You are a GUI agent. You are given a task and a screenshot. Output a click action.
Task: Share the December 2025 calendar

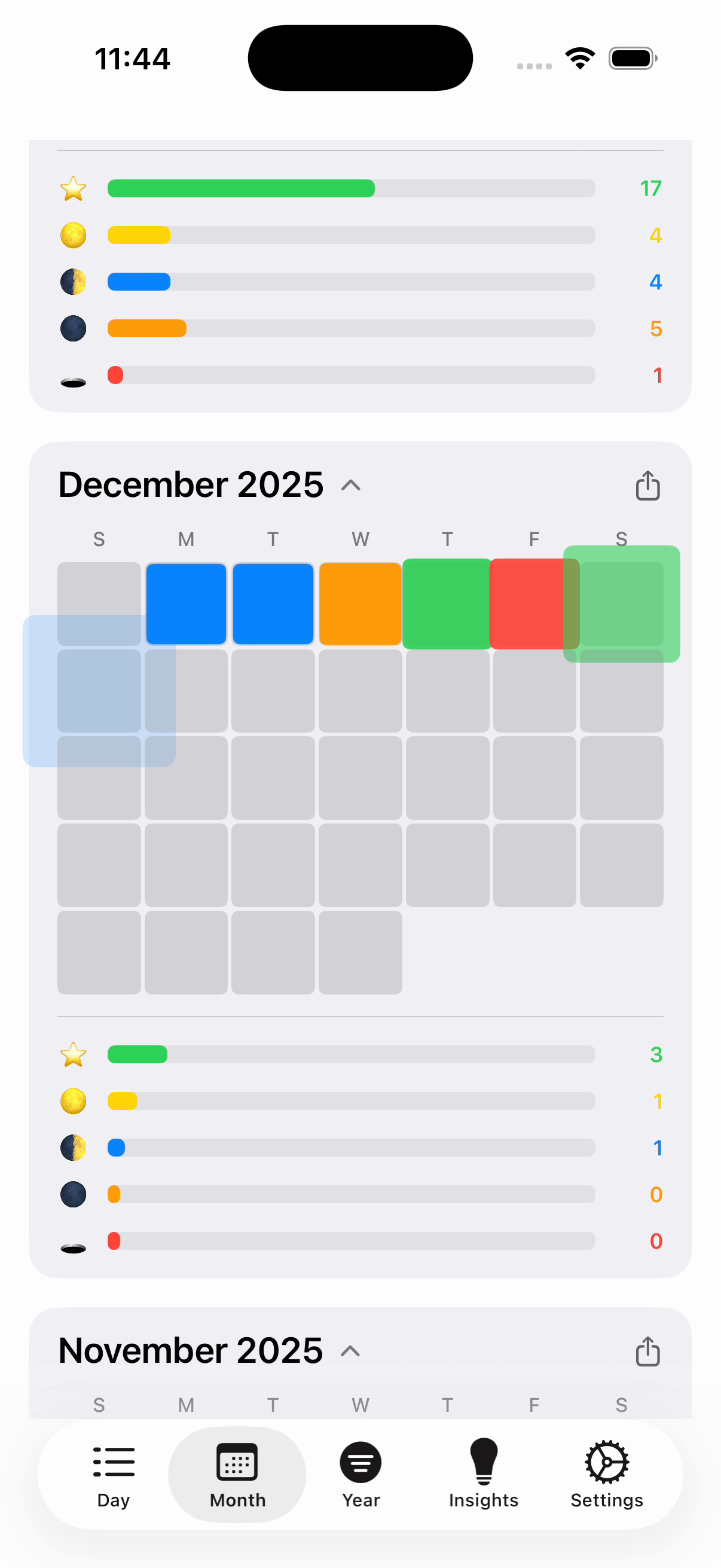pyautogui.click(x=647, y=485)
